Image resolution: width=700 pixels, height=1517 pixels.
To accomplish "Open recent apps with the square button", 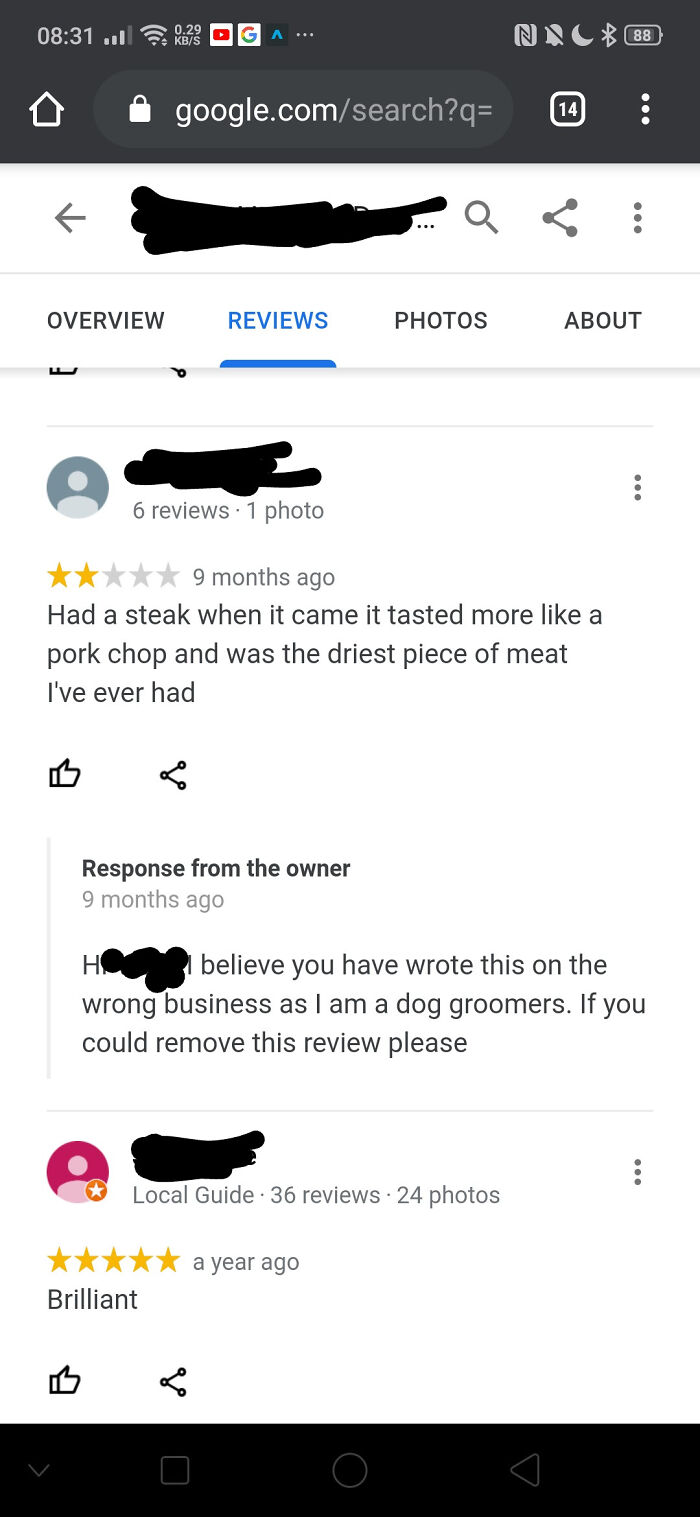I will click(175, 1470).
